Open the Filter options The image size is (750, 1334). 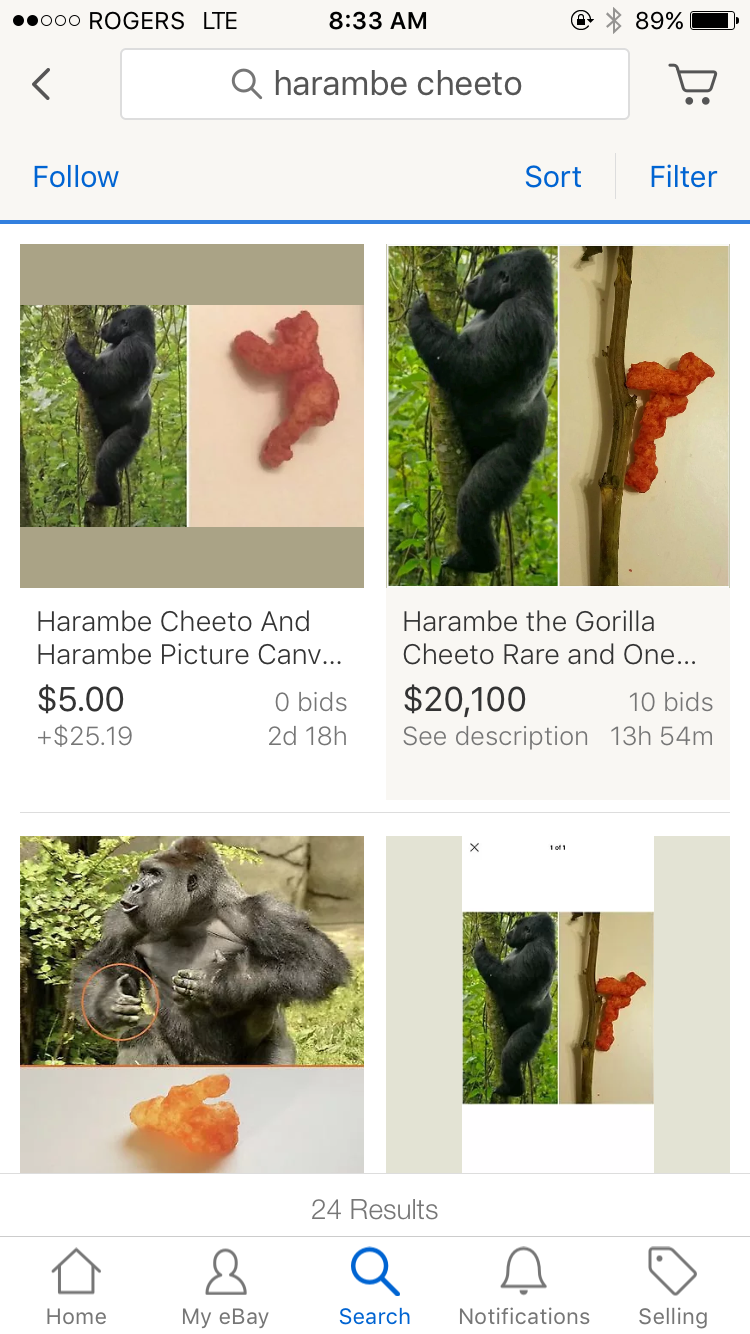pos(683,177)
